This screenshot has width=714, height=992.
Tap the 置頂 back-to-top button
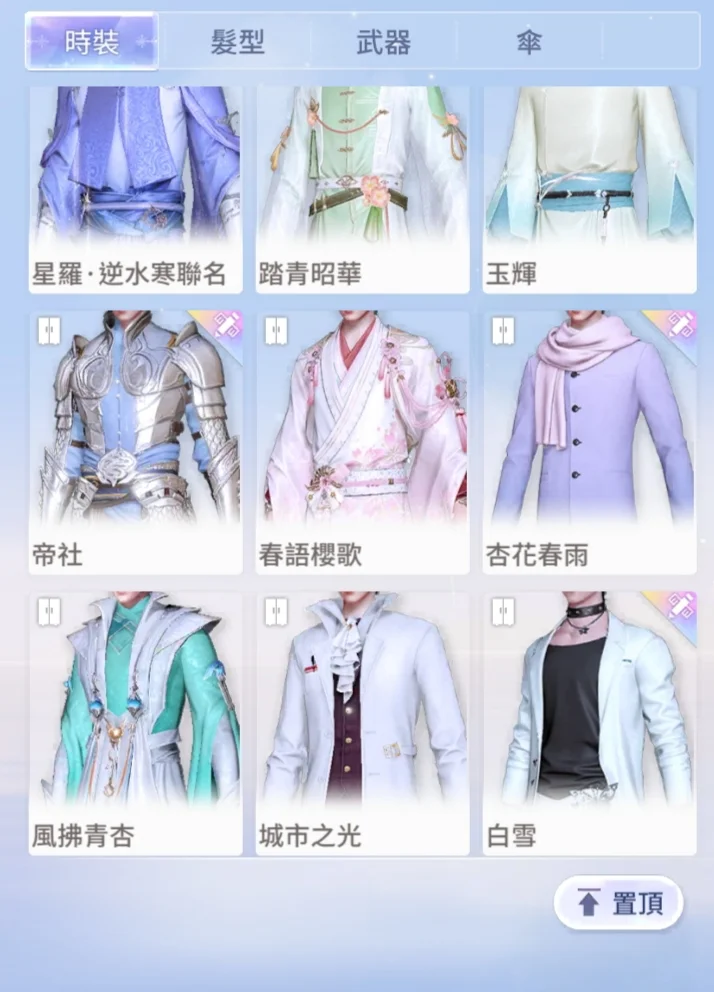tap(618, 903)
